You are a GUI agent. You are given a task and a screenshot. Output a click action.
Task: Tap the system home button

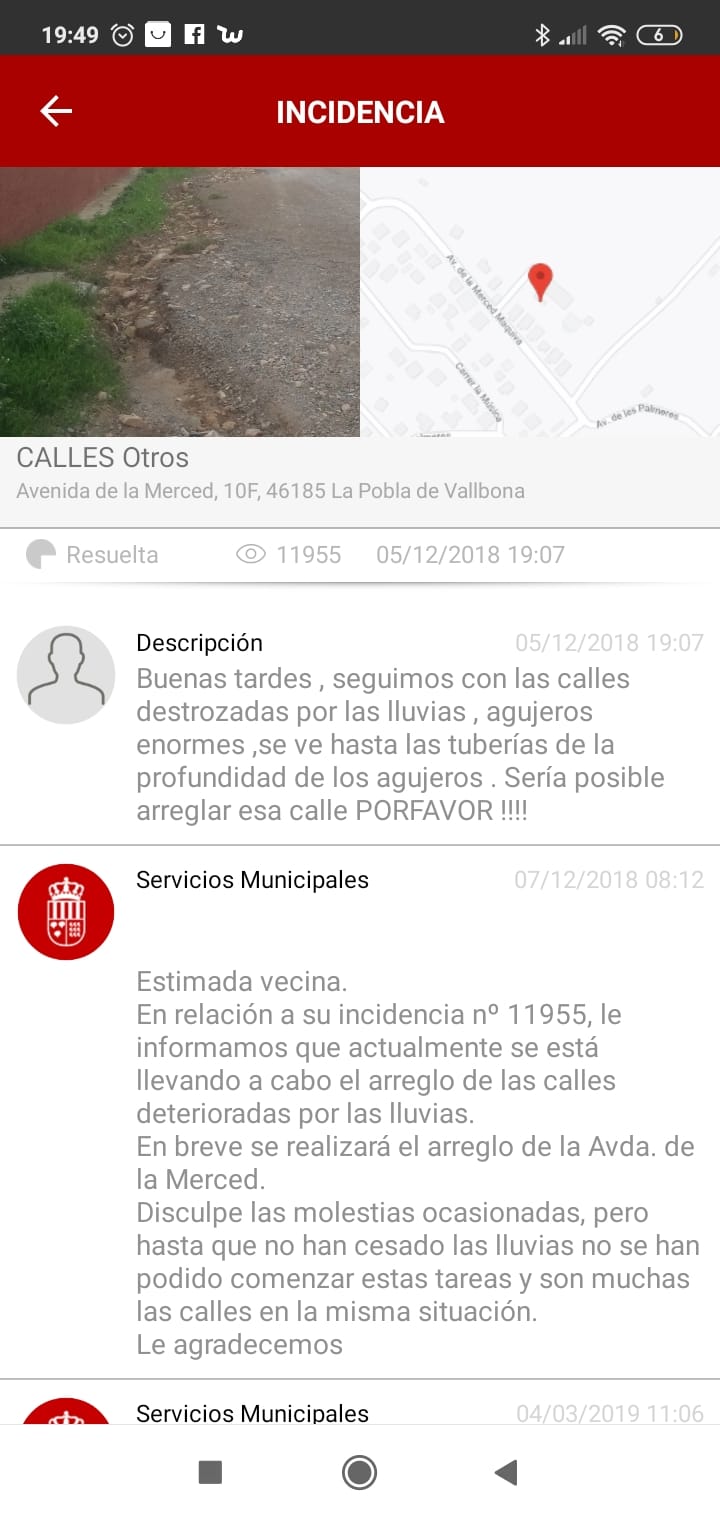pos(359,1472)
